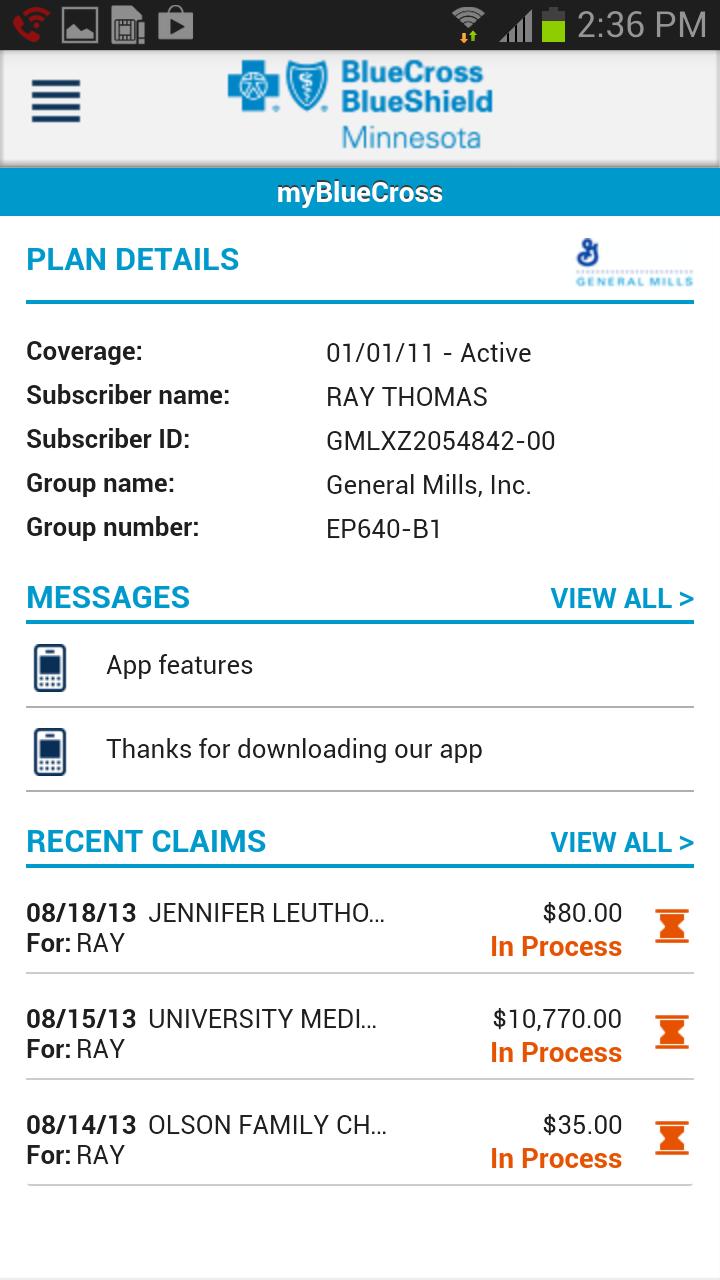Open the 08/15/13 University Medi claim
The image size is (720, 1280).
358,1034
